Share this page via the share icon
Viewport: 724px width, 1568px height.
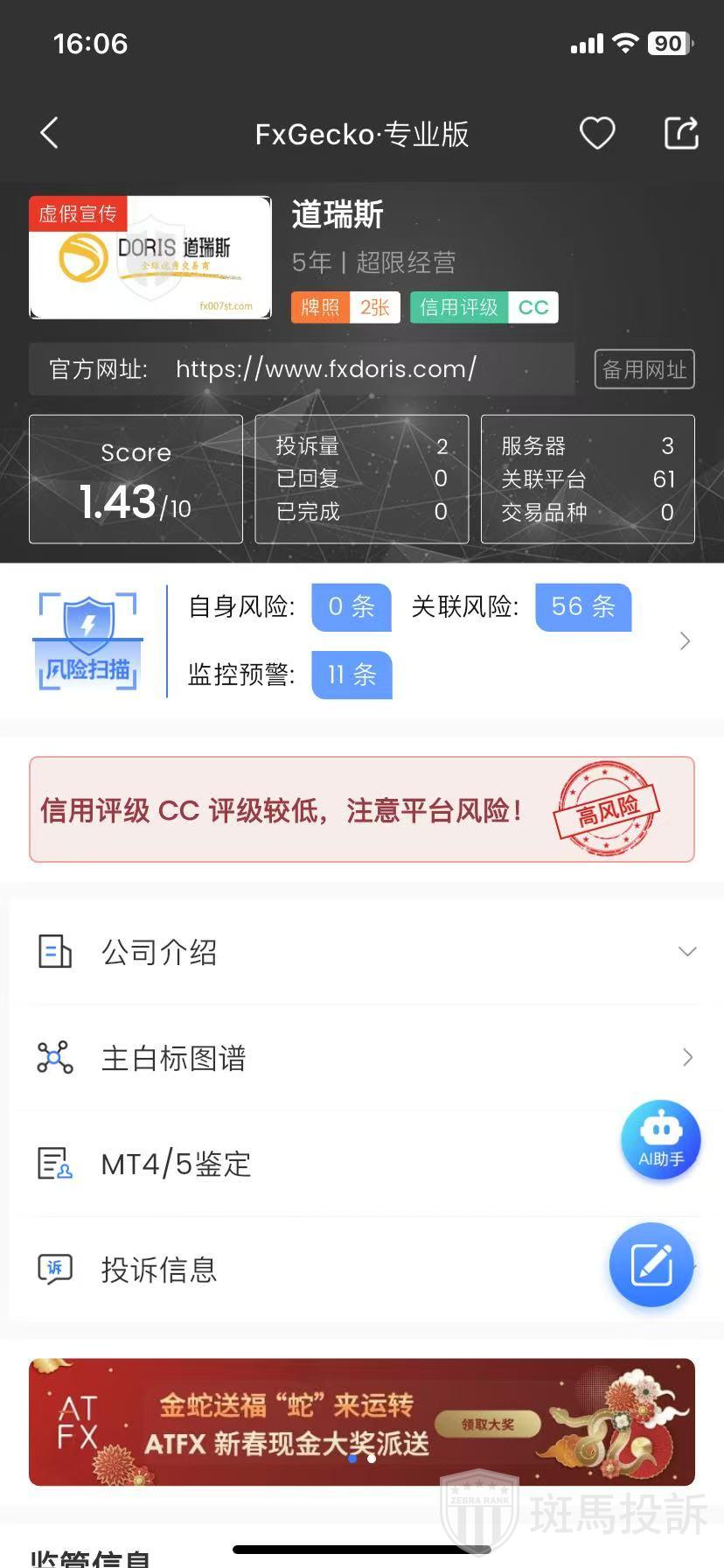[x=681, y=134]
